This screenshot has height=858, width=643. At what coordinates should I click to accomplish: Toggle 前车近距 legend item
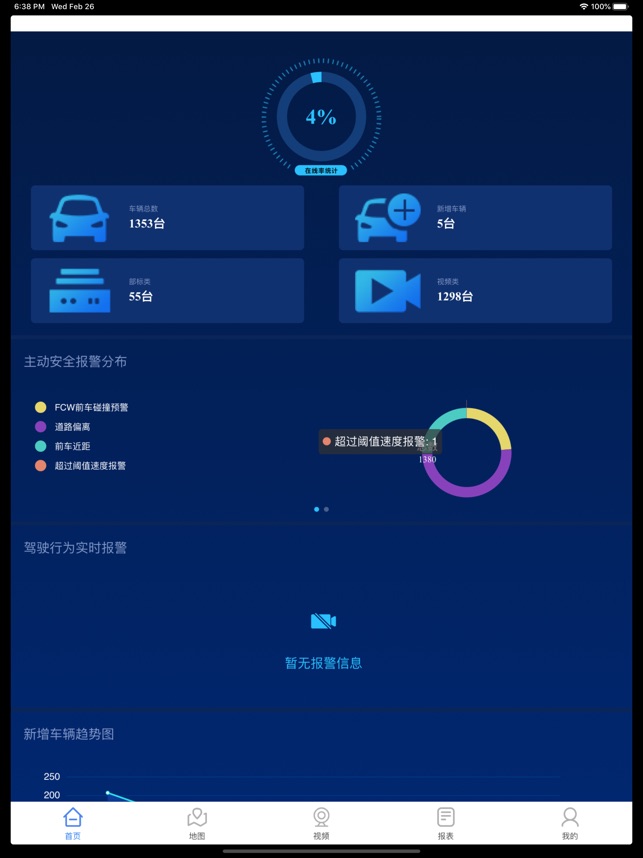coord(72,446)
